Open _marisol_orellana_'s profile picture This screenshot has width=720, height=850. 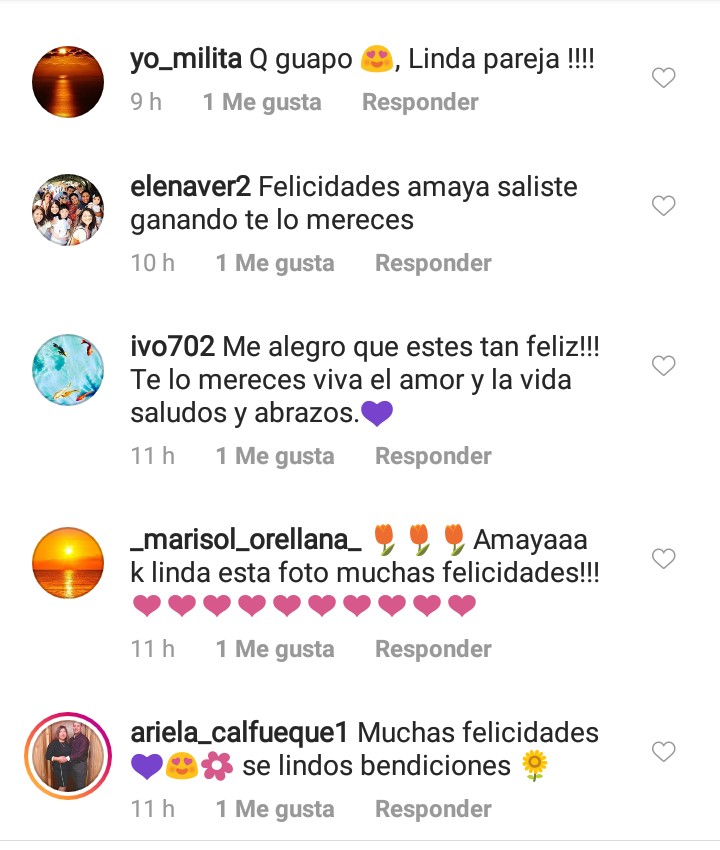(68, 563)
